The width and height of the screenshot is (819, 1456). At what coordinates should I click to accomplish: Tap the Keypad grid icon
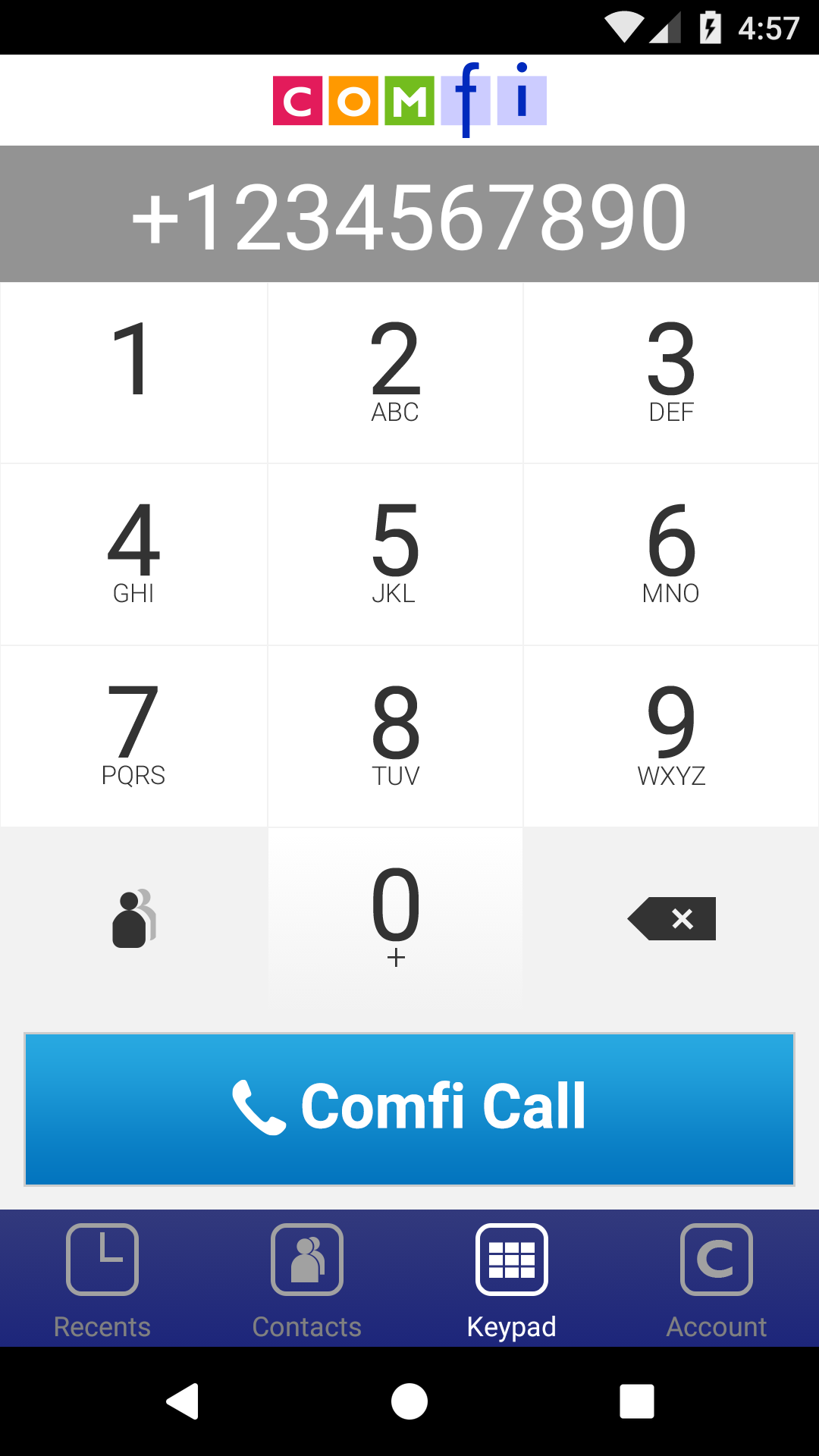[x=512, y=1259]
